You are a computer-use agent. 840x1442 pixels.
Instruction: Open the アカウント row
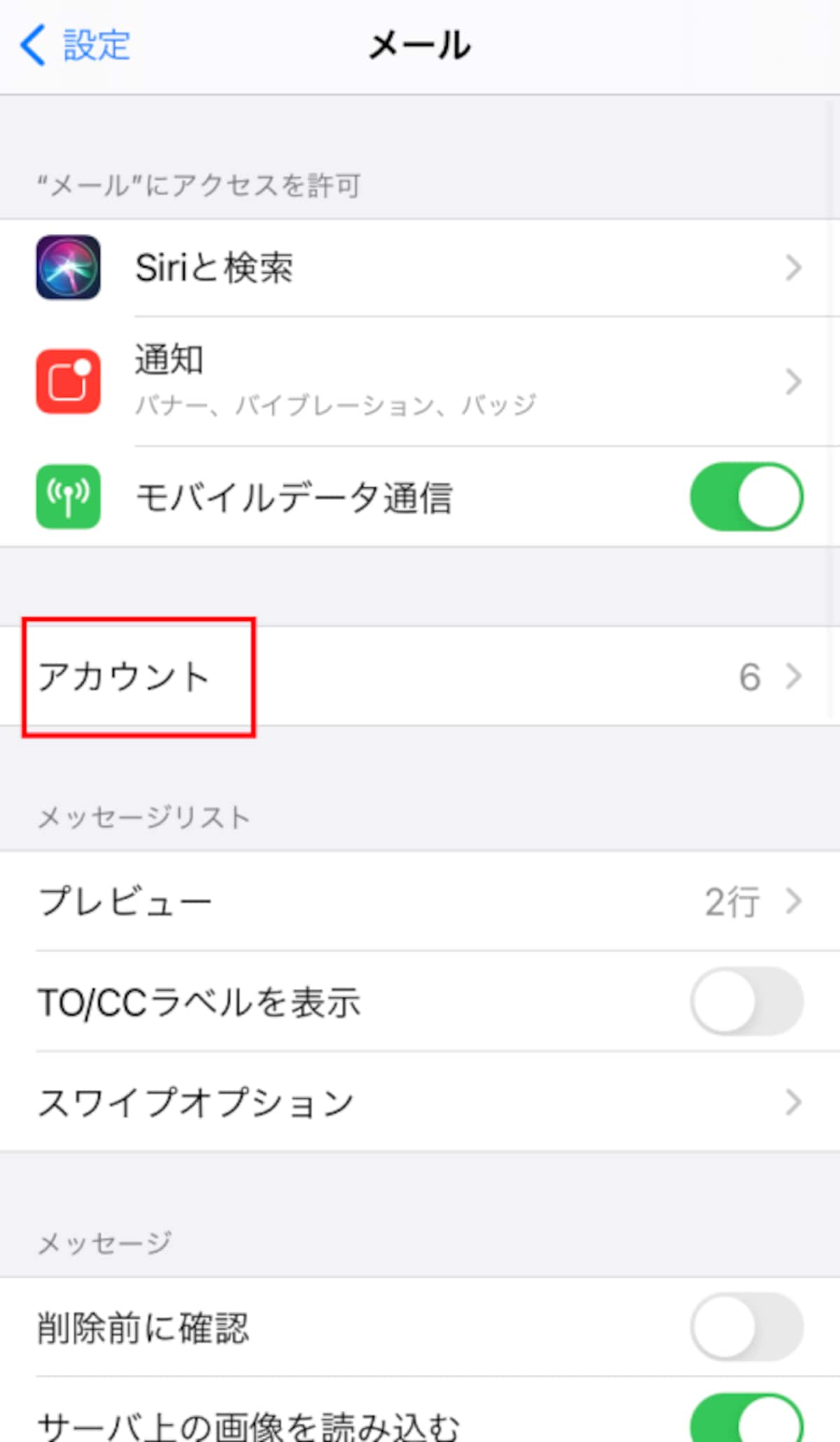420,676
